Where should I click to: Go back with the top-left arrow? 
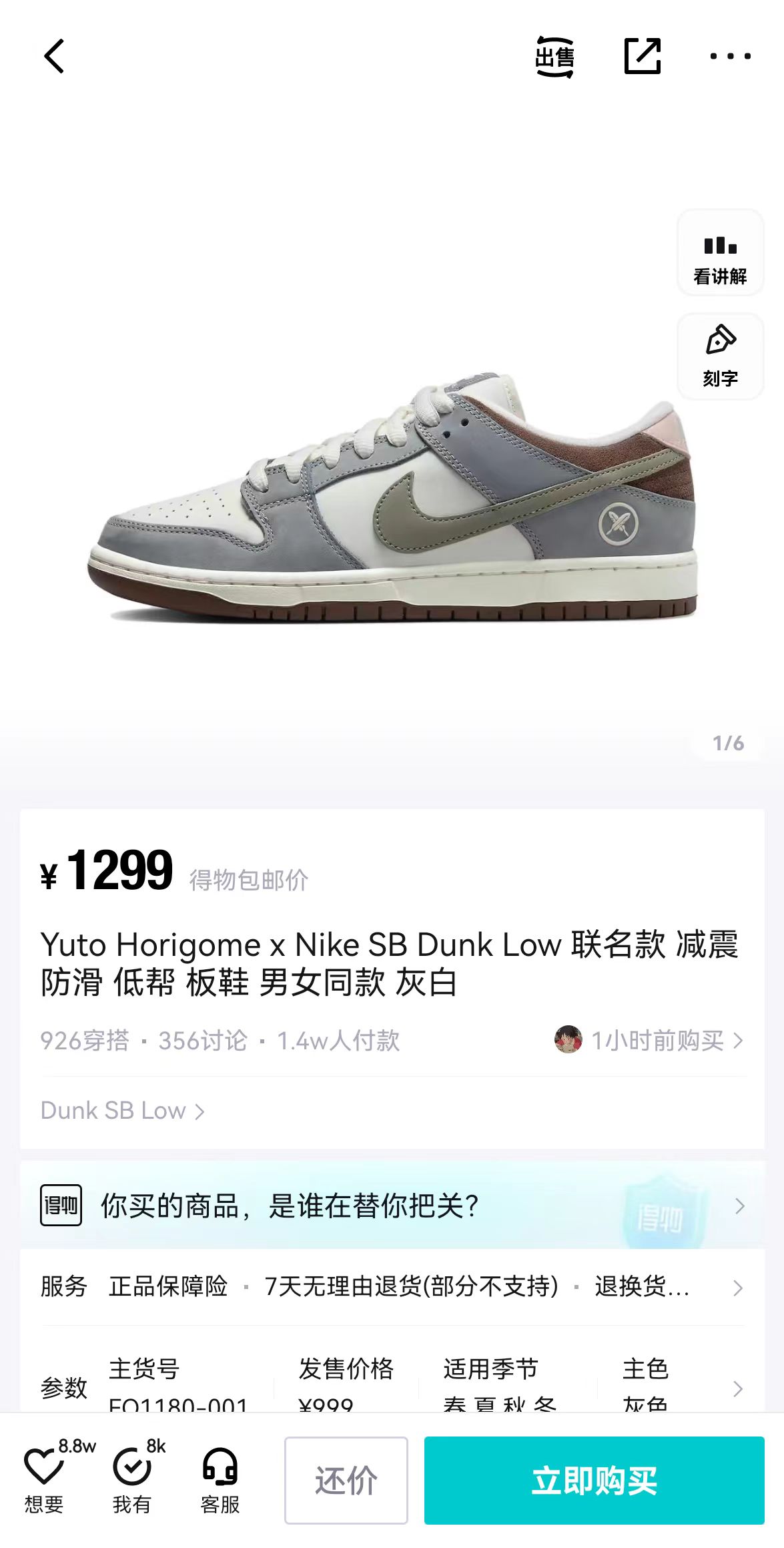tap(54, 56)
